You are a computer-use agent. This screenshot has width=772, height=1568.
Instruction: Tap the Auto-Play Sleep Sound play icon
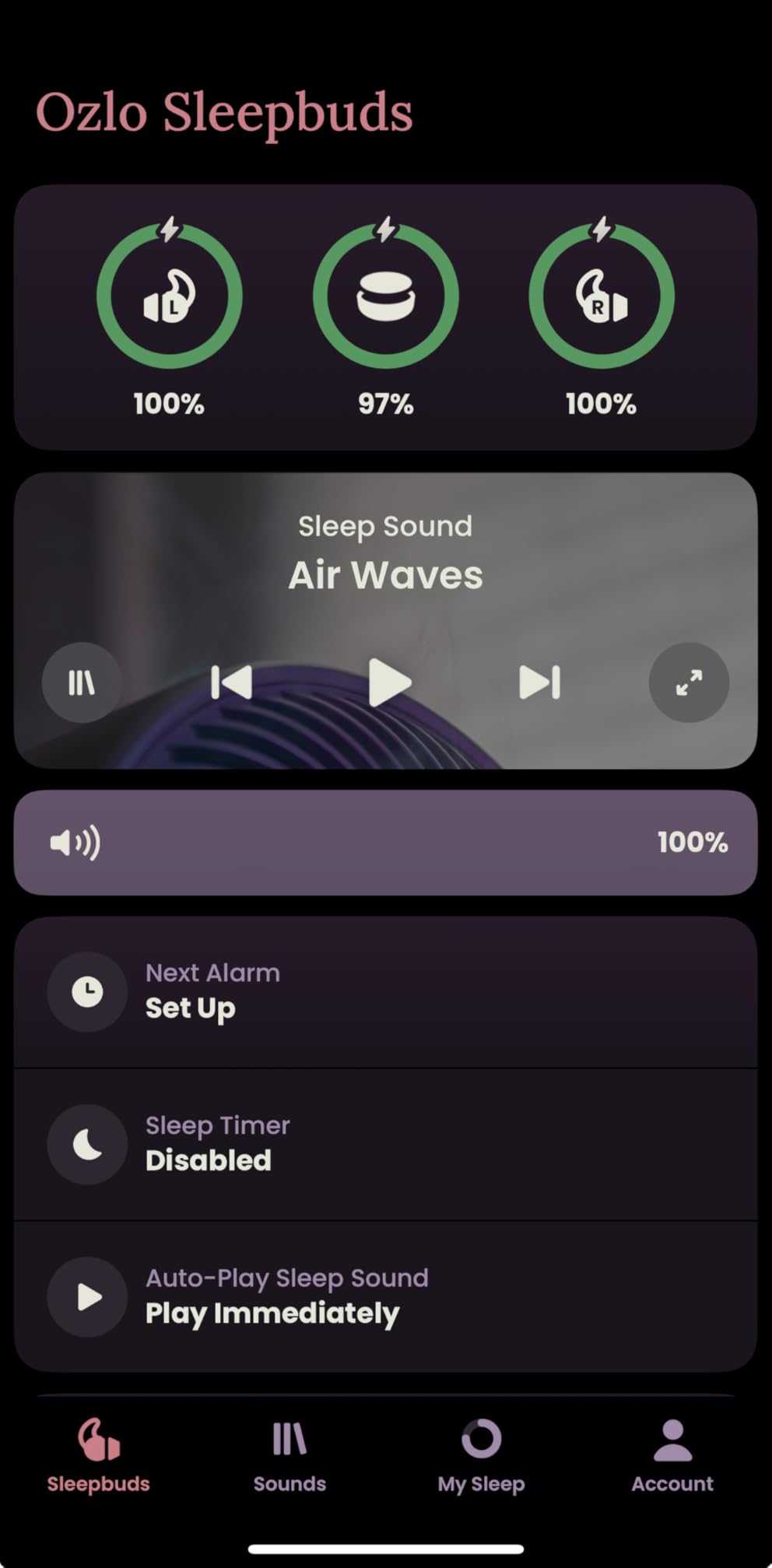[86, 1296]
